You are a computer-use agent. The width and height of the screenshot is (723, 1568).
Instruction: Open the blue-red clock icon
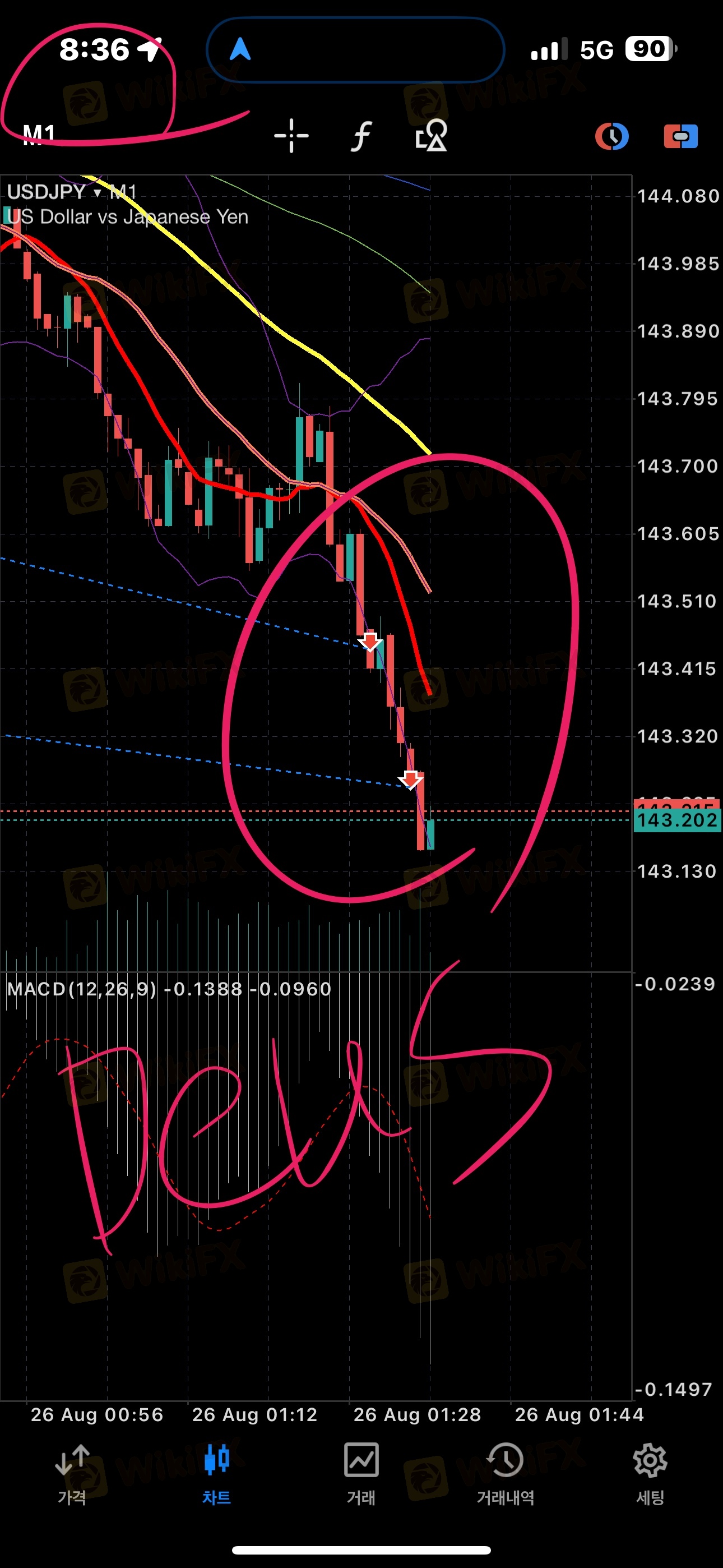coord(611,136)
